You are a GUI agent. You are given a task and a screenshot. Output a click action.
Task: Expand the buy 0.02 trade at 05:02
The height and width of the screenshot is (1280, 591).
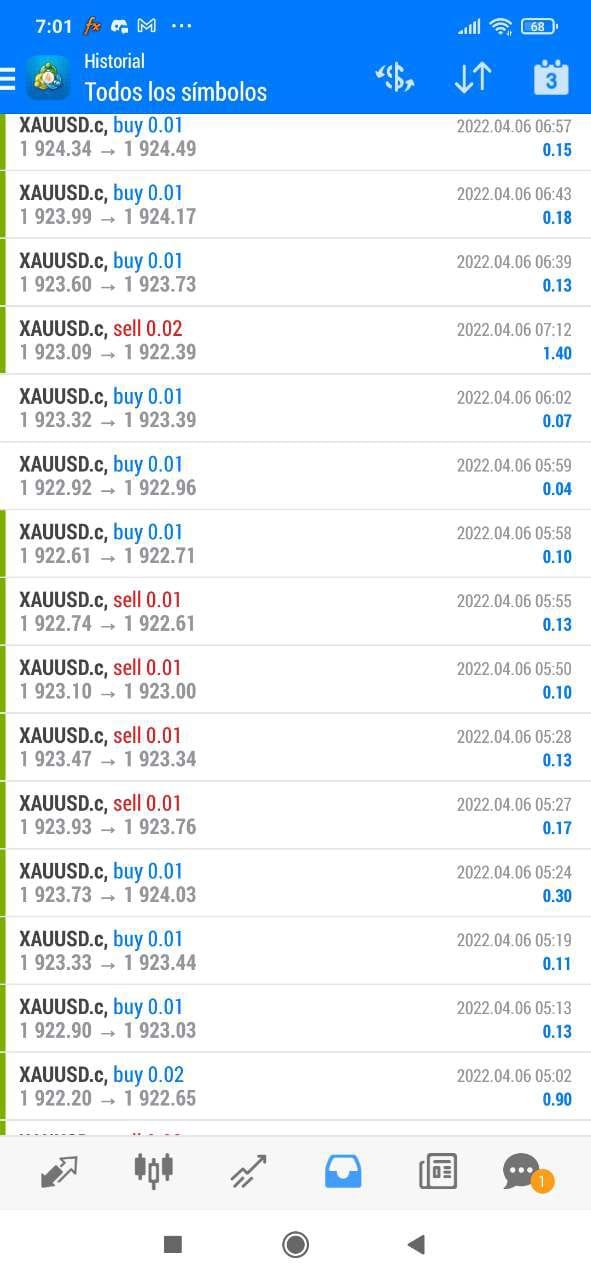[295, 1087]
